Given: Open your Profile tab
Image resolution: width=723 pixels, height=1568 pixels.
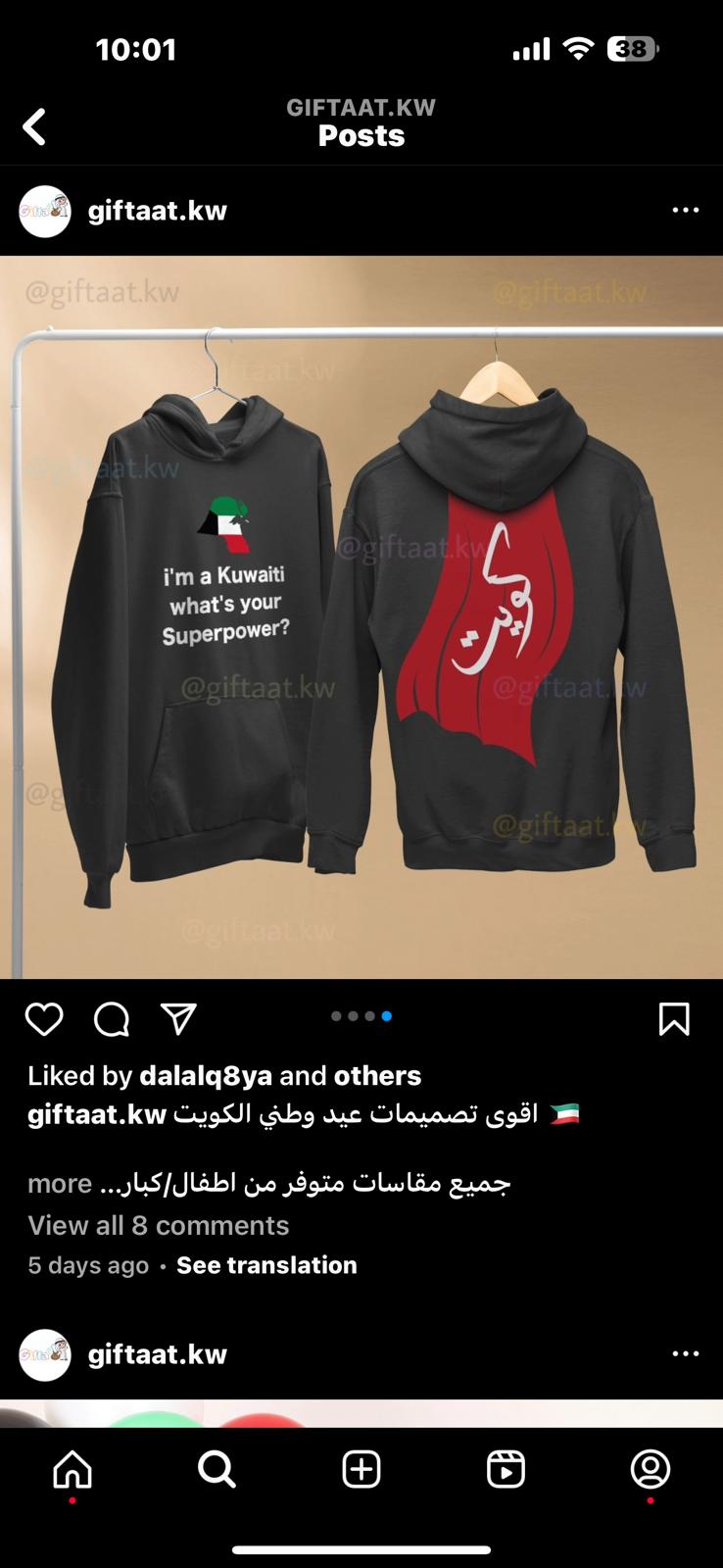Looking at the screenshot, I should [651, 1470].
